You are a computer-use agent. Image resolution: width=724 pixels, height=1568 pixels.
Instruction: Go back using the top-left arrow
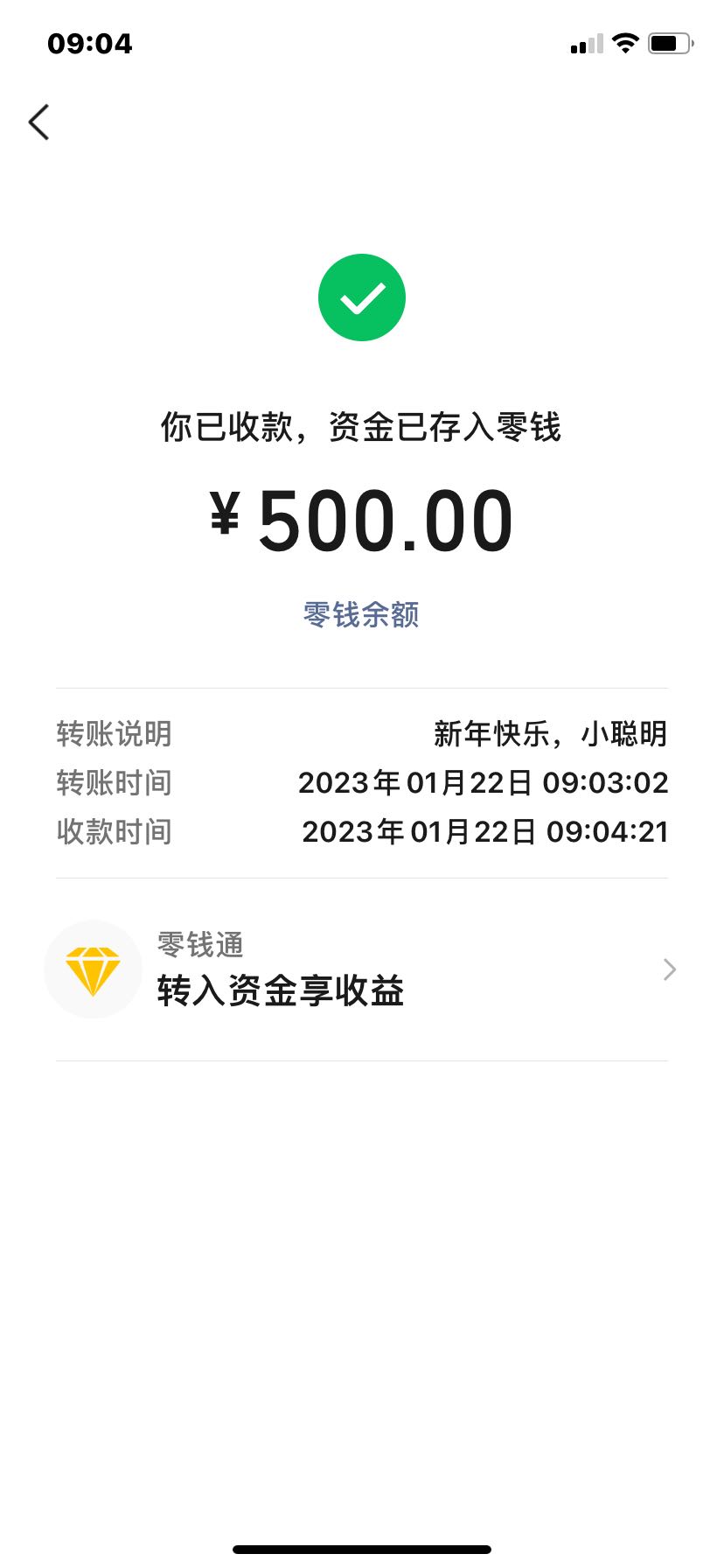tap(38, 122)
